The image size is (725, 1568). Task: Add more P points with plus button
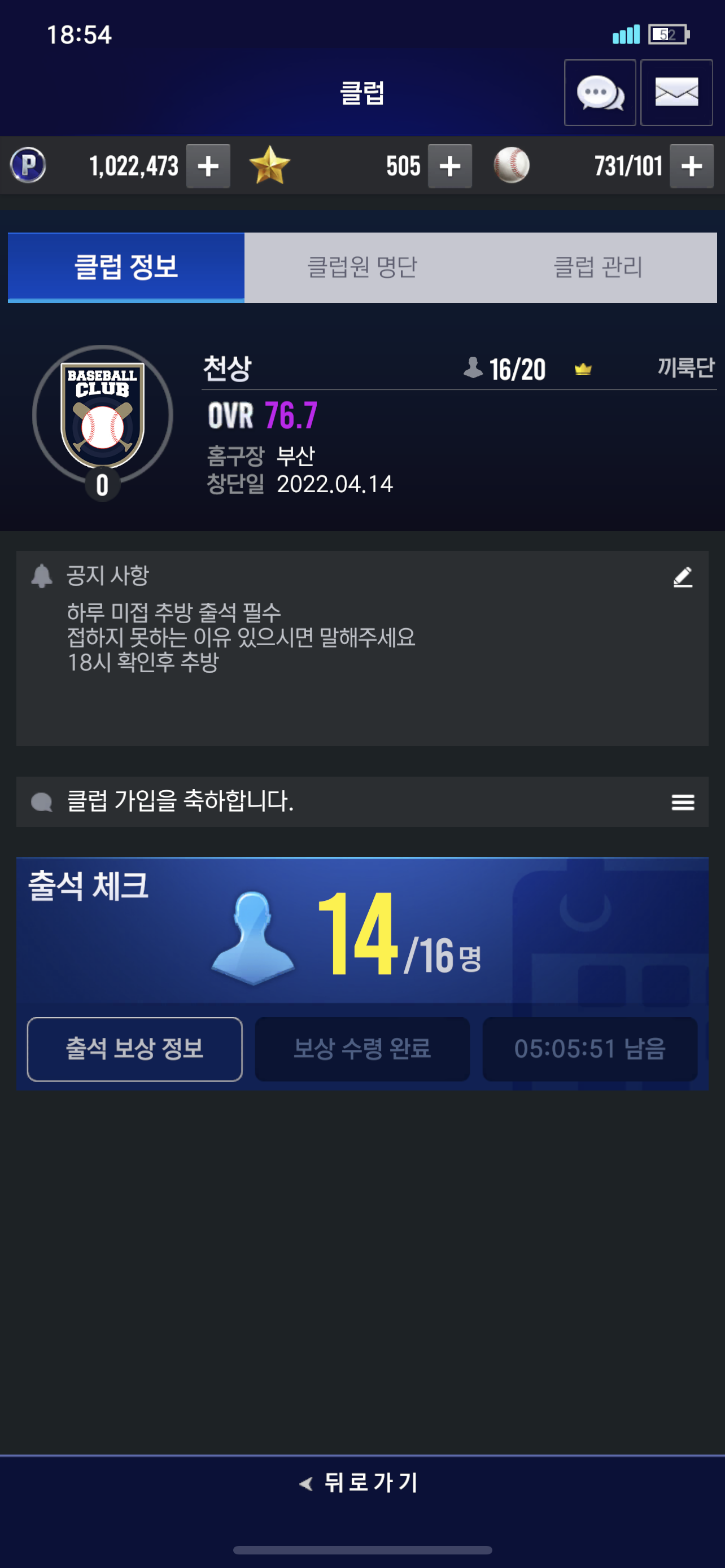[x=208, y=165]
